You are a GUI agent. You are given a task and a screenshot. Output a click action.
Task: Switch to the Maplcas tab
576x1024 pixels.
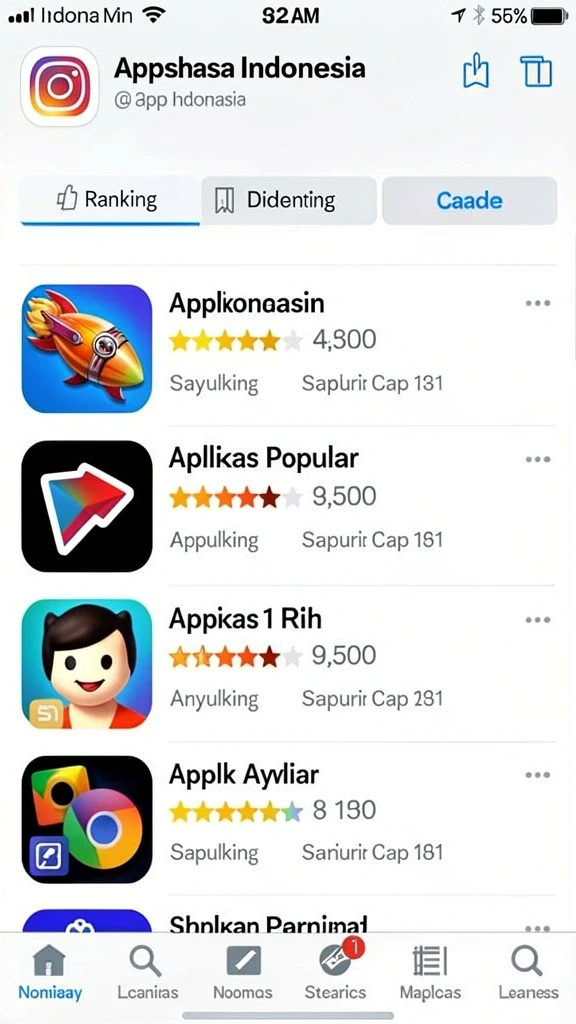click(430, 973)
